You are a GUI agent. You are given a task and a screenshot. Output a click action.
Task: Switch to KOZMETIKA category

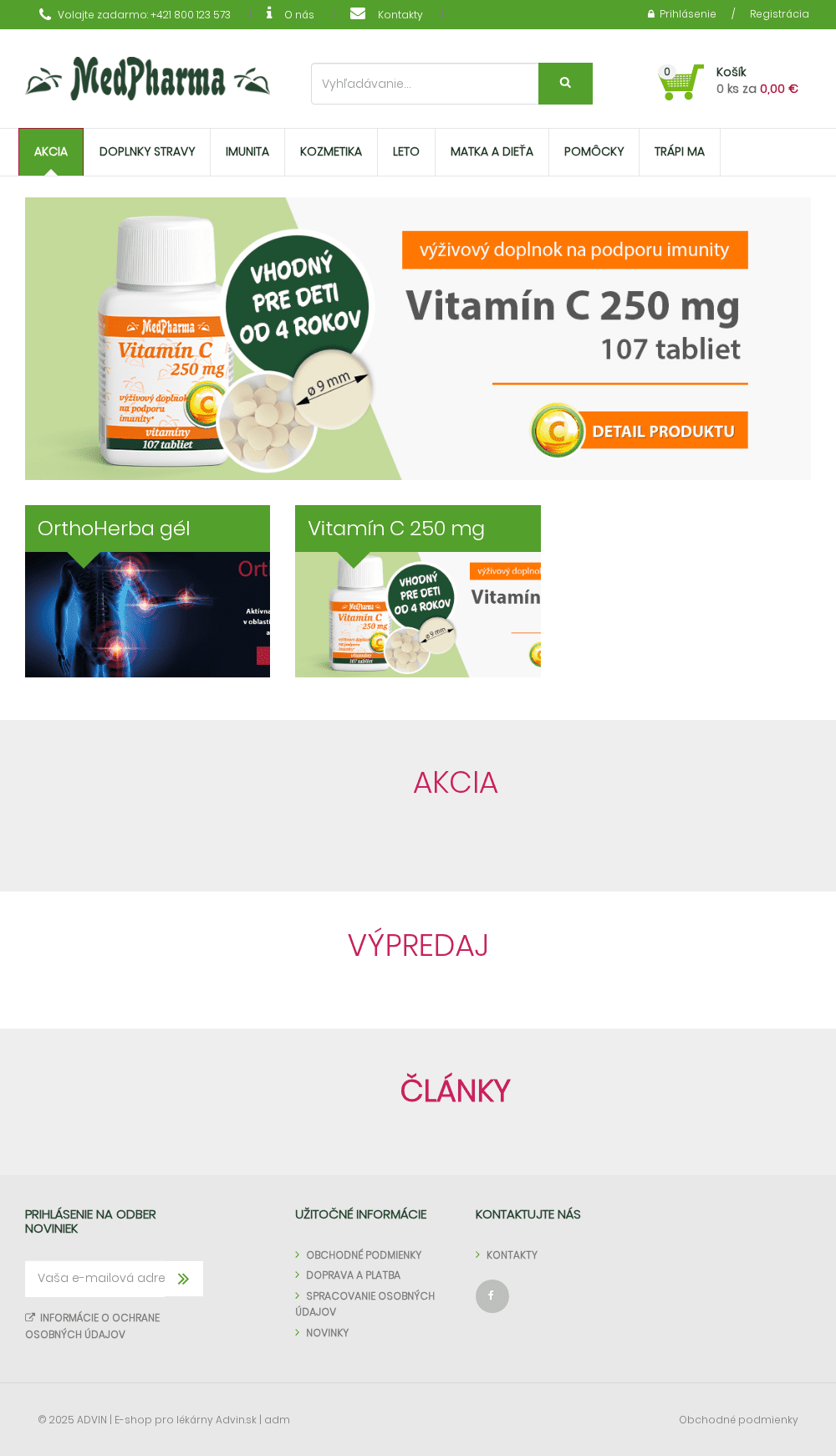click(331, 152)
